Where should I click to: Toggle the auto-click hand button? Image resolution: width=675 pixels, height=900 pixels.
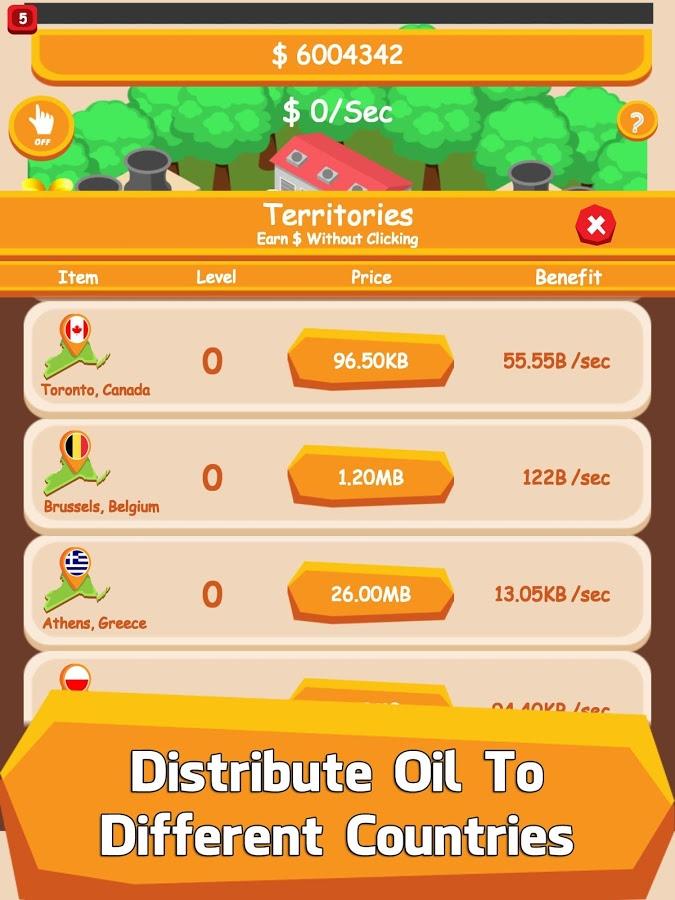tap(42, 127)
